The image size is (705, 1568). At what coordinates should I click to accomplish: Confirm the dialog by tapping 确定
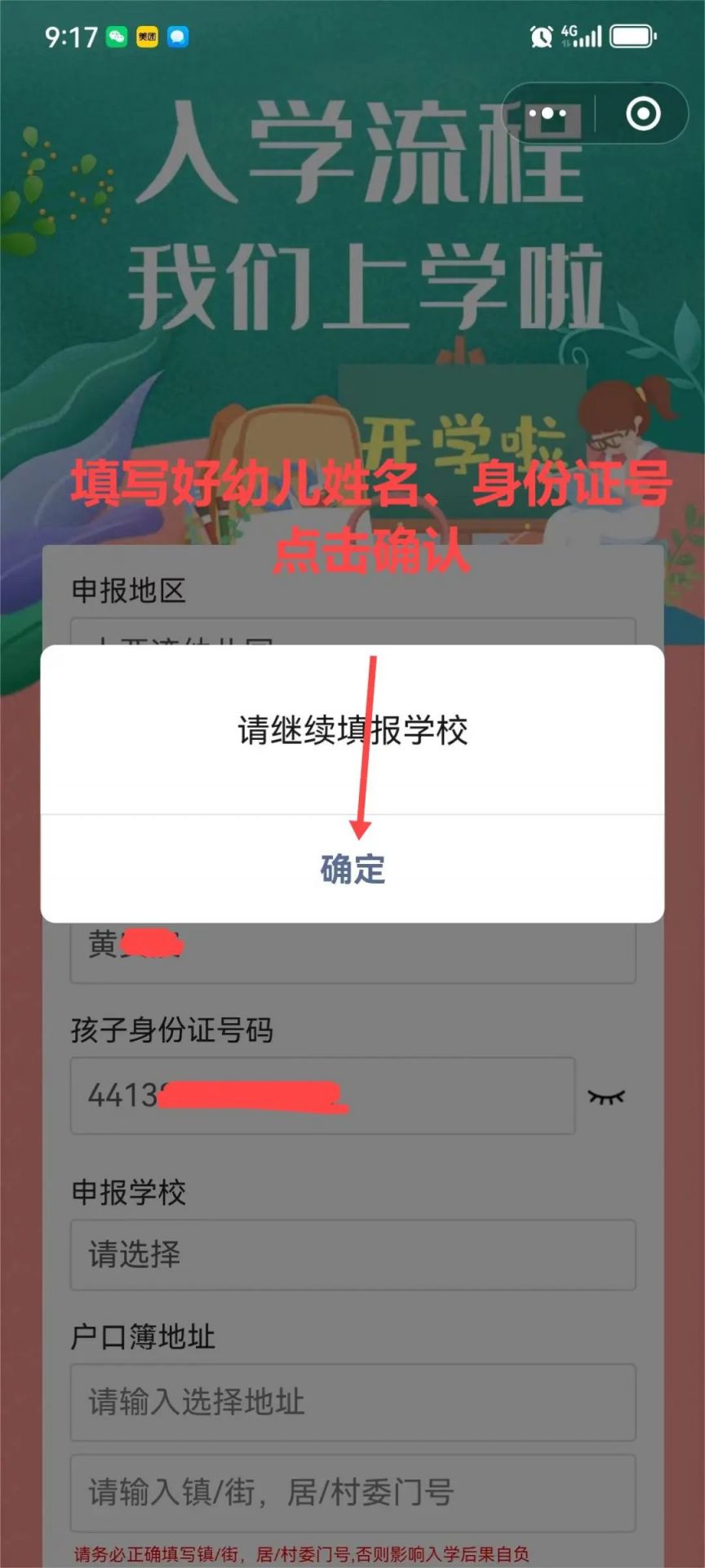352,870
